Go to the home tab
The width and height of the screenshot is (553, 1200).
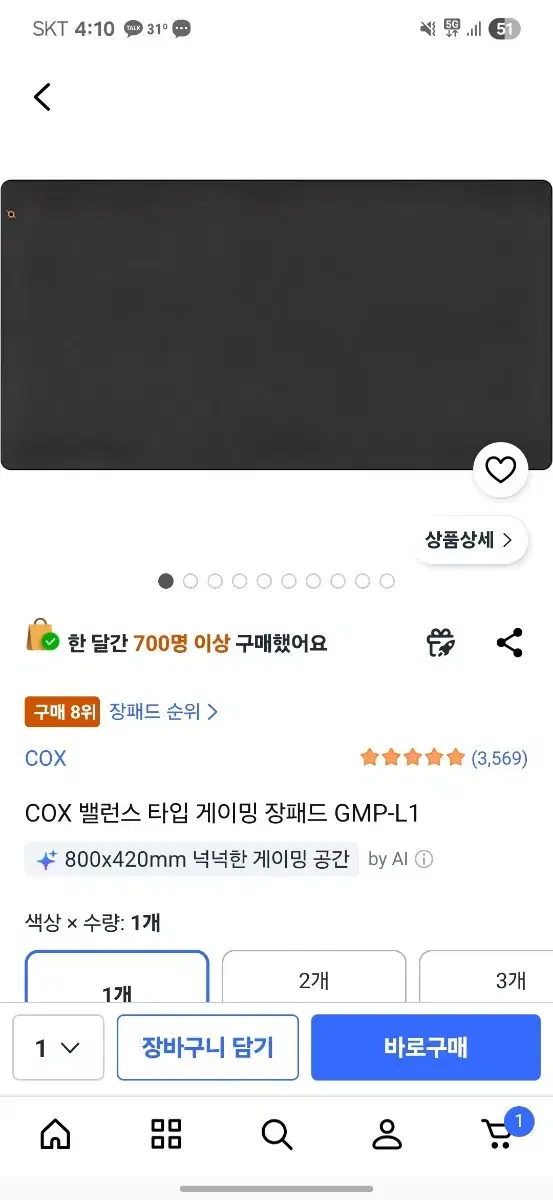pyautogui.click(x=55, y=1134)
